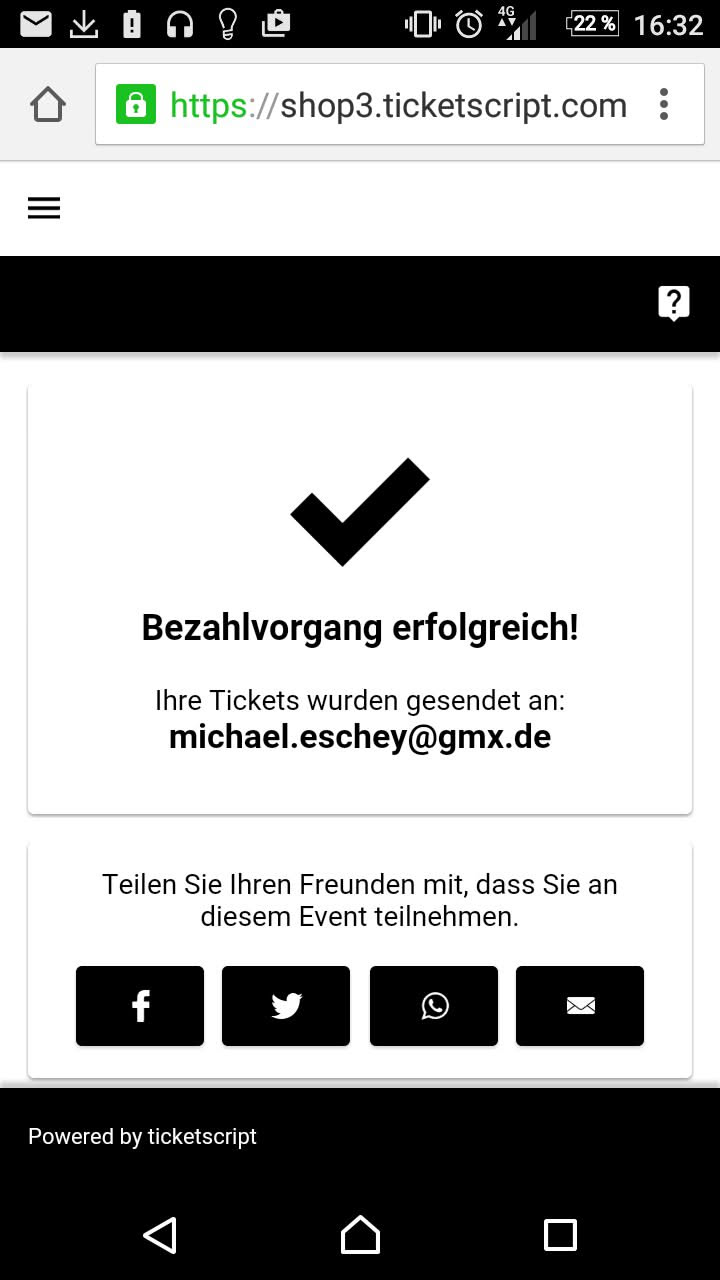Share the event on Facebook
Screen dimensions: 720x1280
coord(140,1006)
